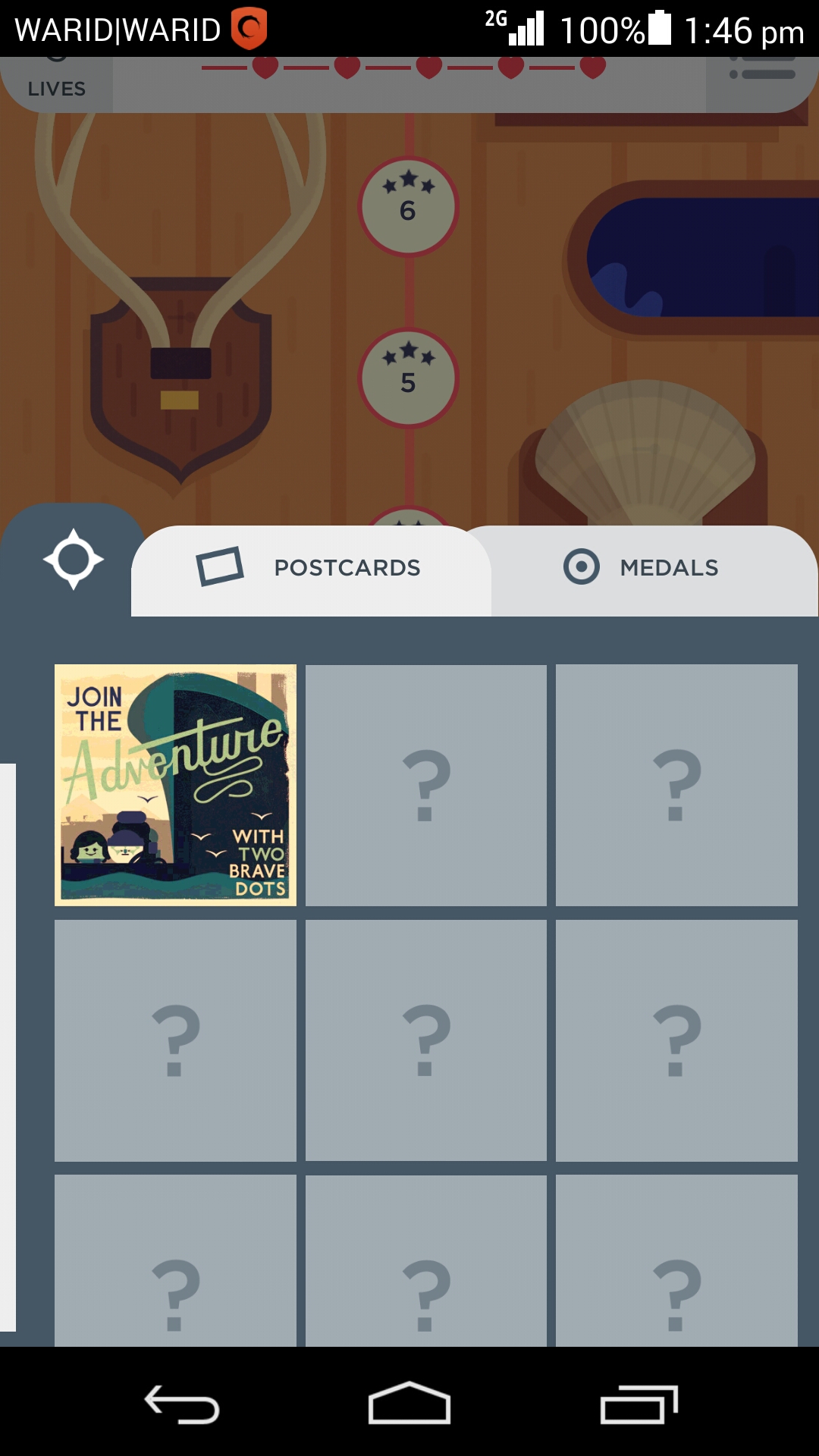Select level 5 on the map
The height and width of the screenshot is (1456, 819).
[408, 378]
